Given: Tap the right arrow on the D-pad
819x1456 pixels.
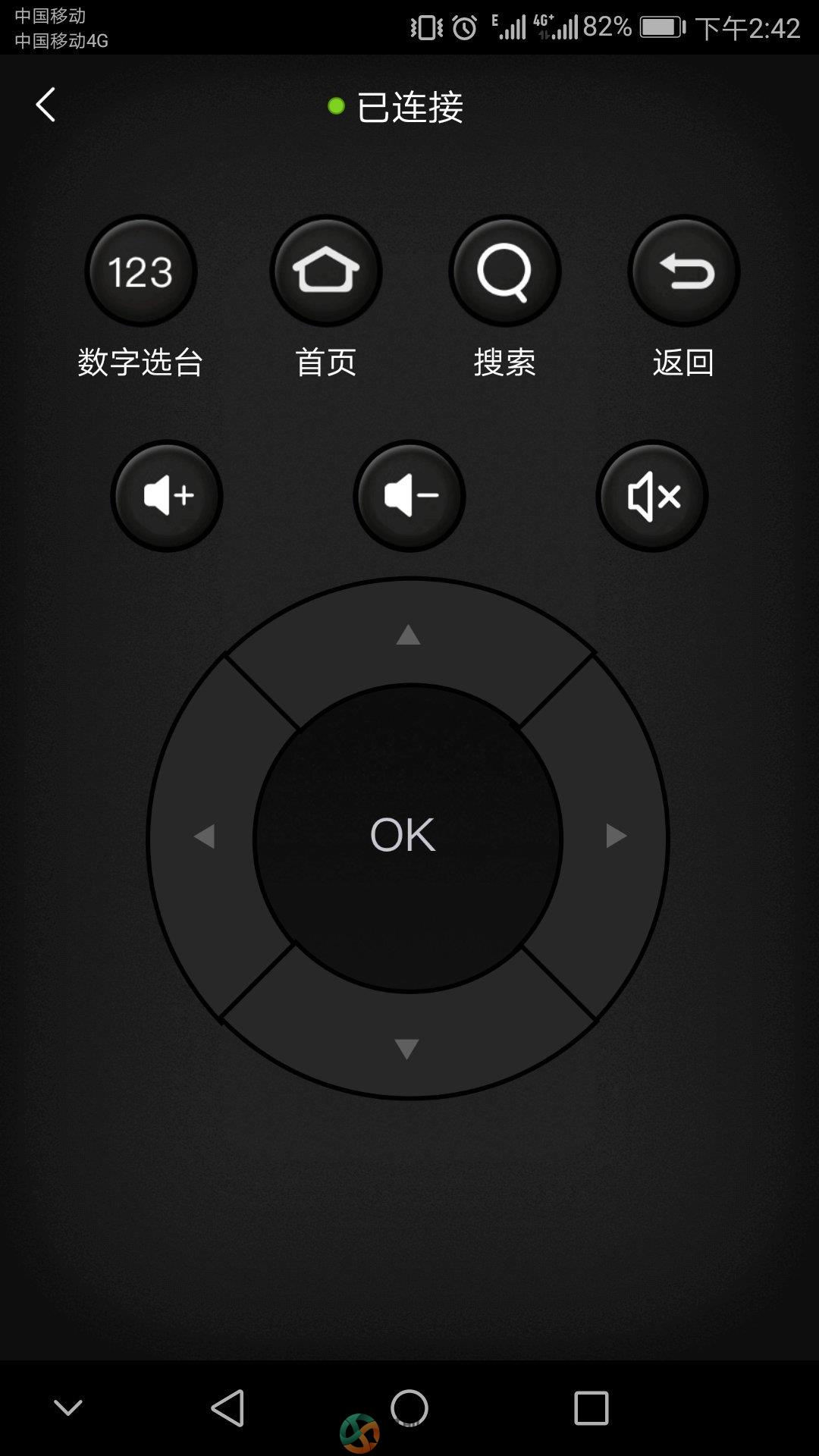Looking at the screenshot, I should pos(616,836).
